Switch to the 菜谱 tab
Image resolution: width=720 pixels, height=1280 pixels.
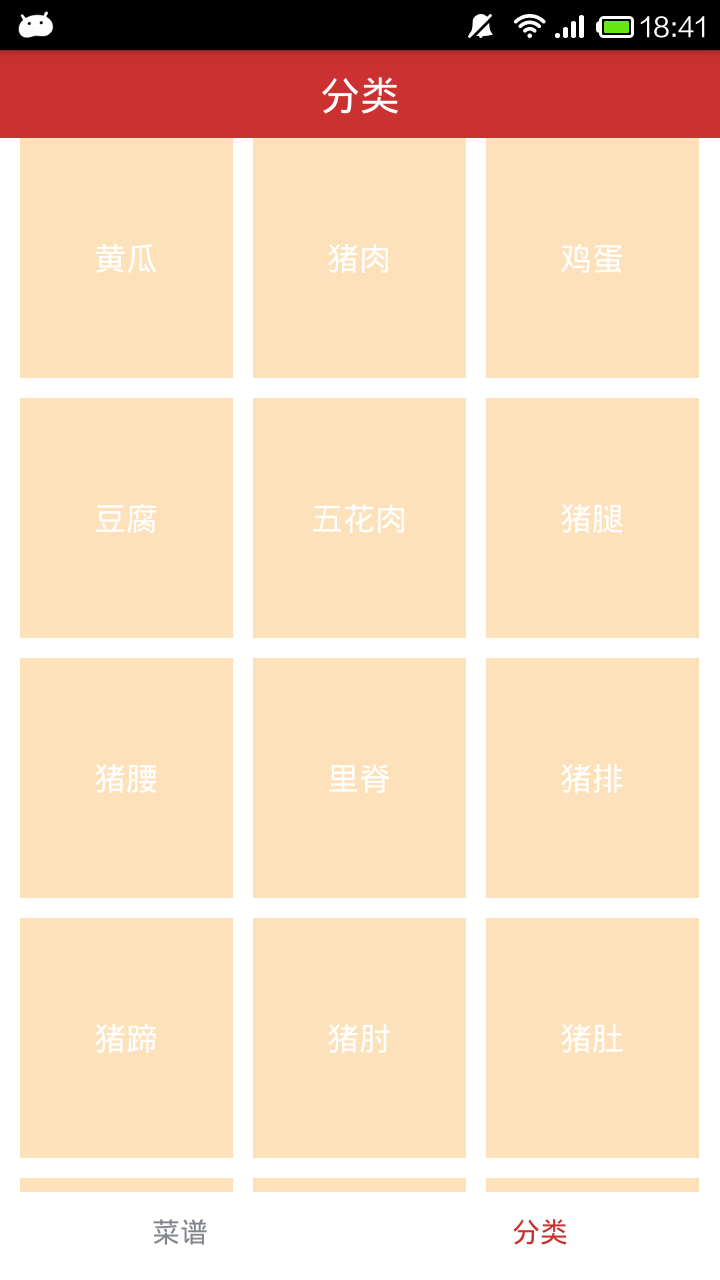click(x=180, y=1232)
